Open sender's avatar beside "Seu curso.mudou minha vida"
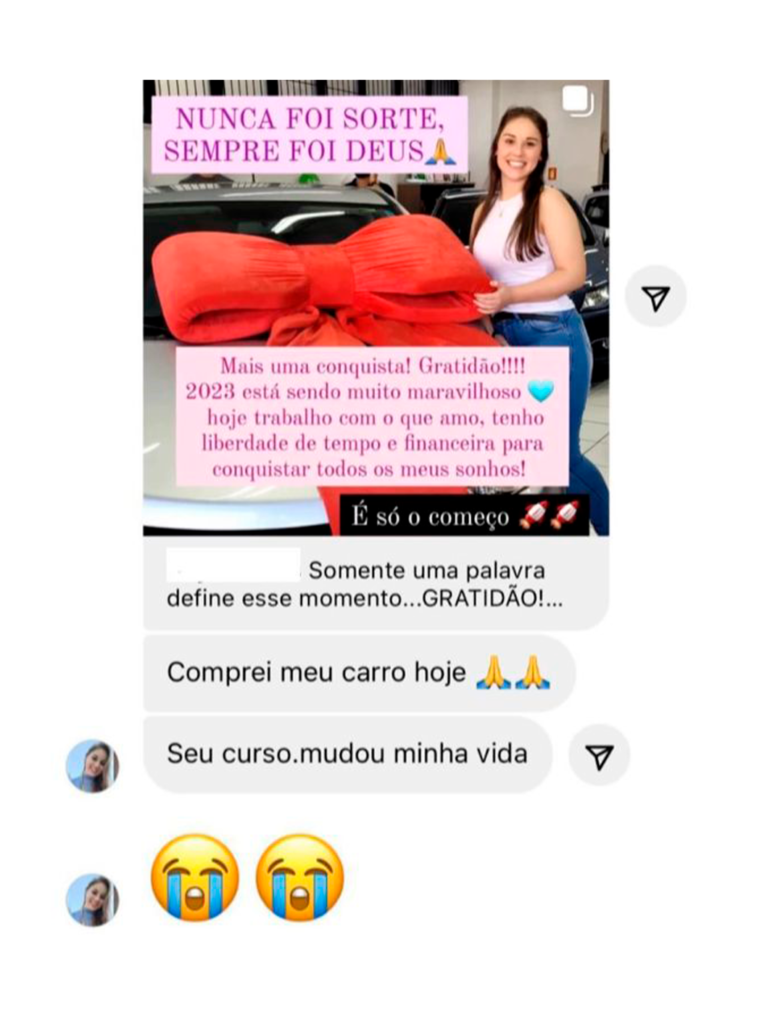783x1024 pixels. (92, 767)
